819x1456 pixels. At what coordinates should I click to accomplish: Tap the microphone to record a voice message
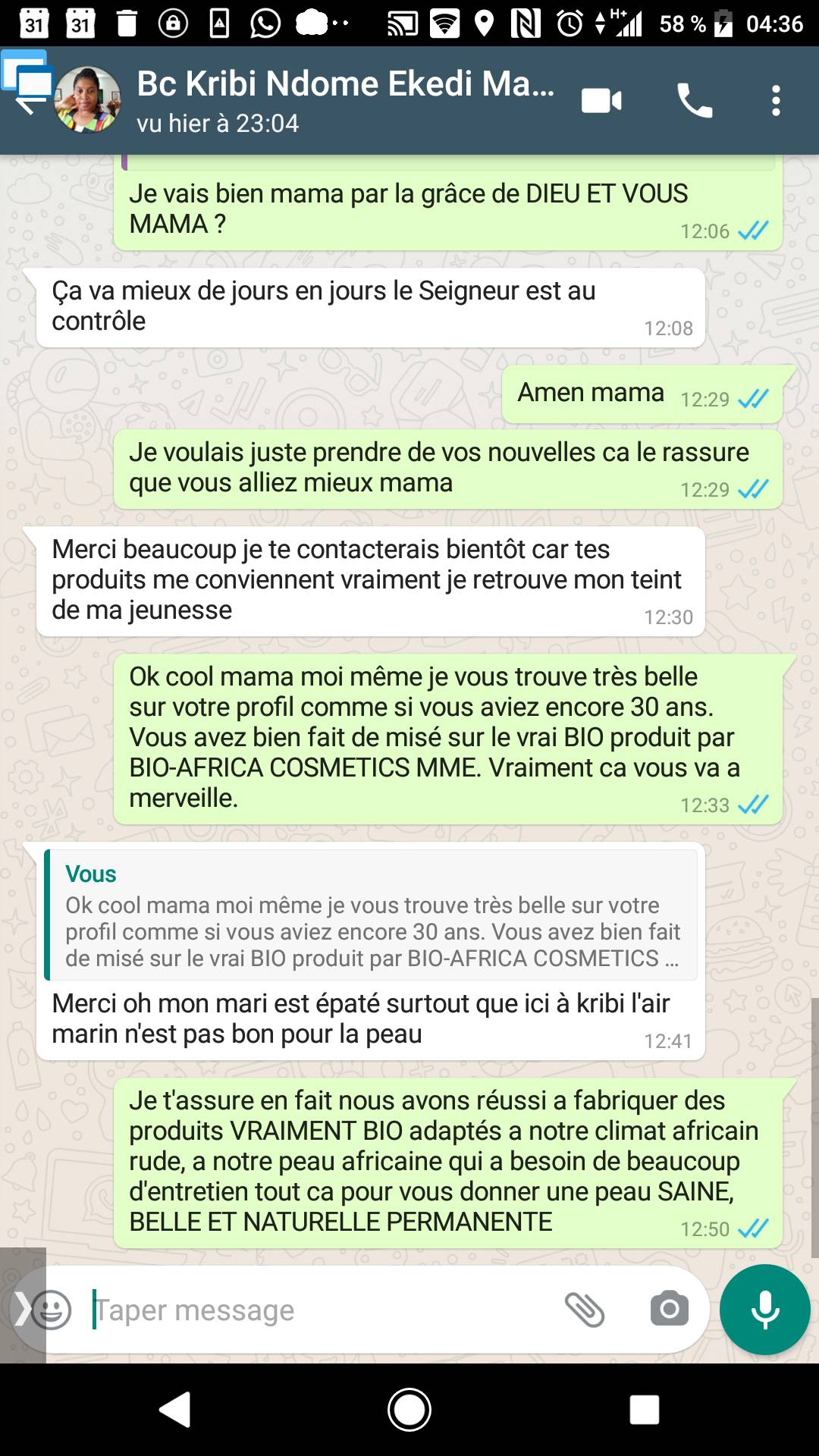(x=765, y=1310)
